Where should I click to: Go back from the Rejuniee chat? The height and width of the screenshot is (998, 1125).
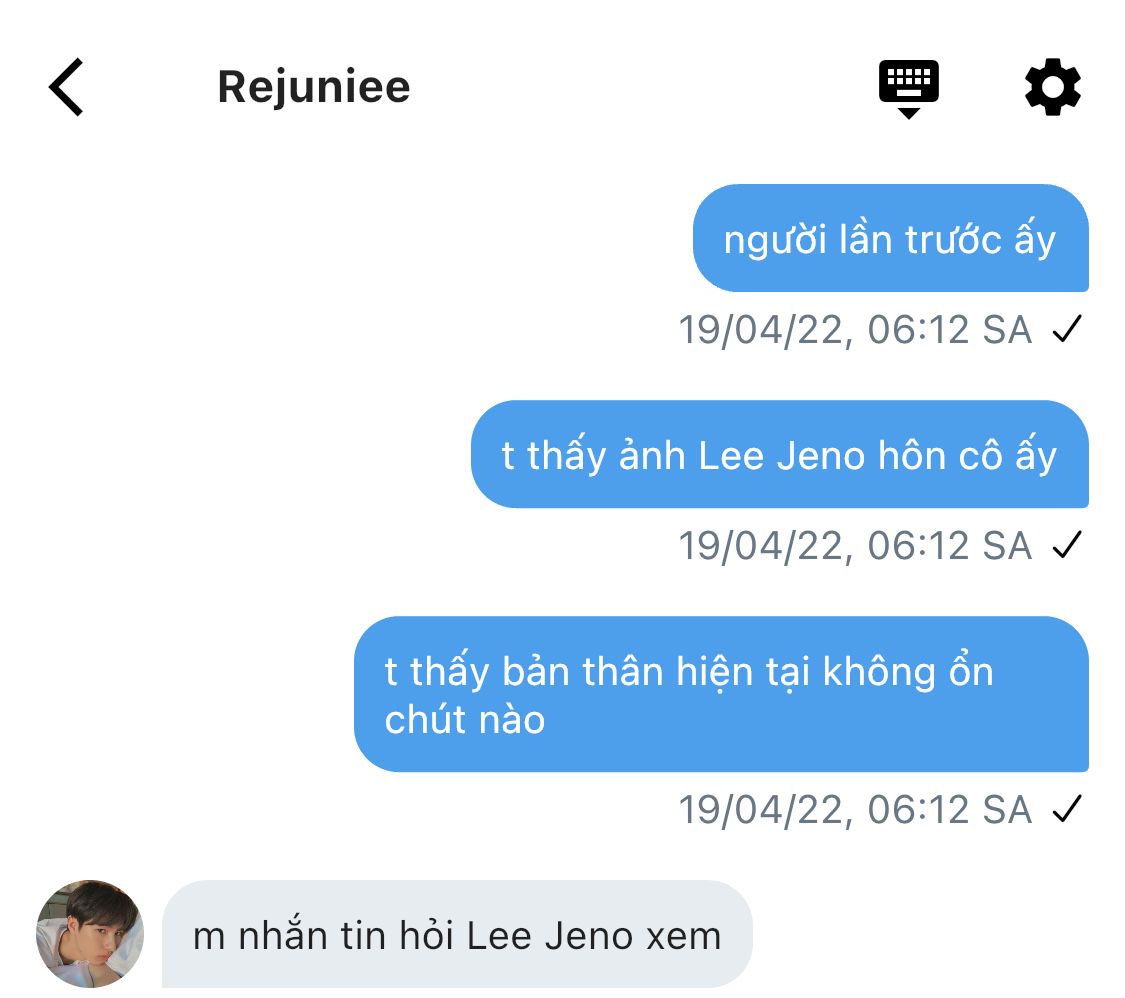(x=66, y=88)
